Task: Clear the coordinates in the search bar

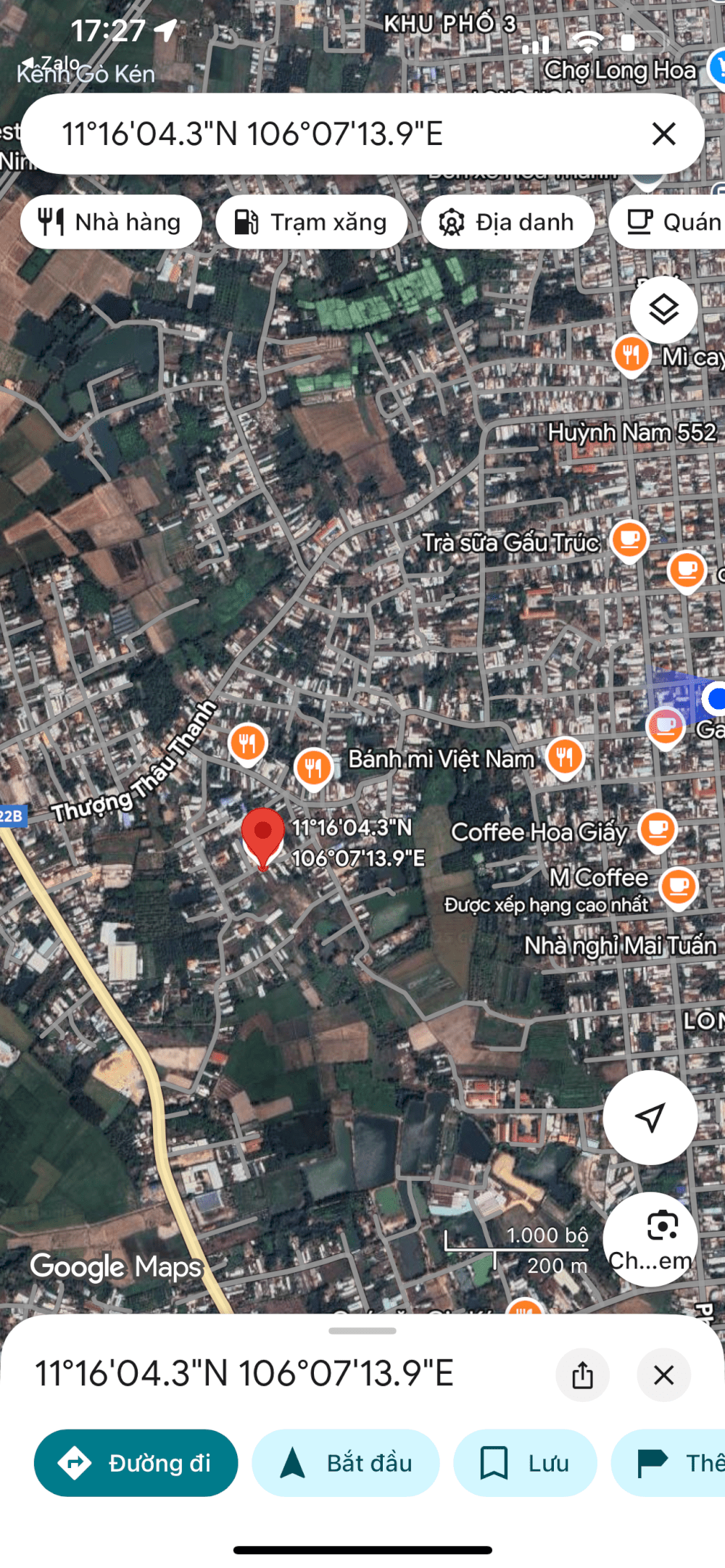Action: click(x=663, y=134)
